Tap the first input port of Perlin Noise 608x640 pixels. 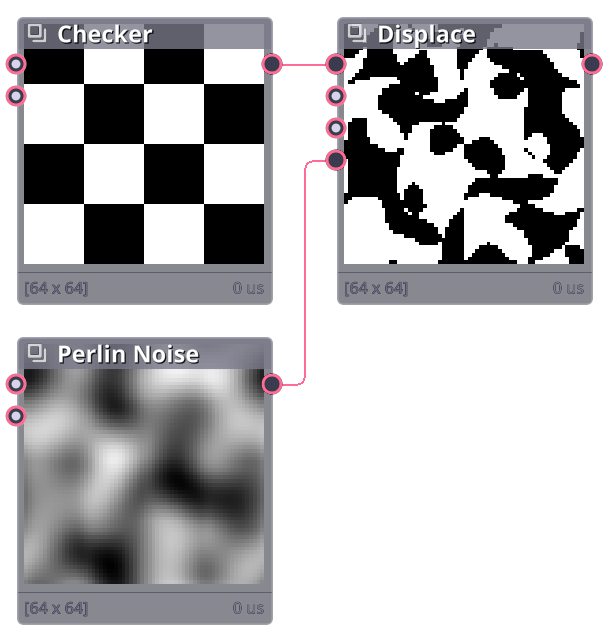coord(16,384)
